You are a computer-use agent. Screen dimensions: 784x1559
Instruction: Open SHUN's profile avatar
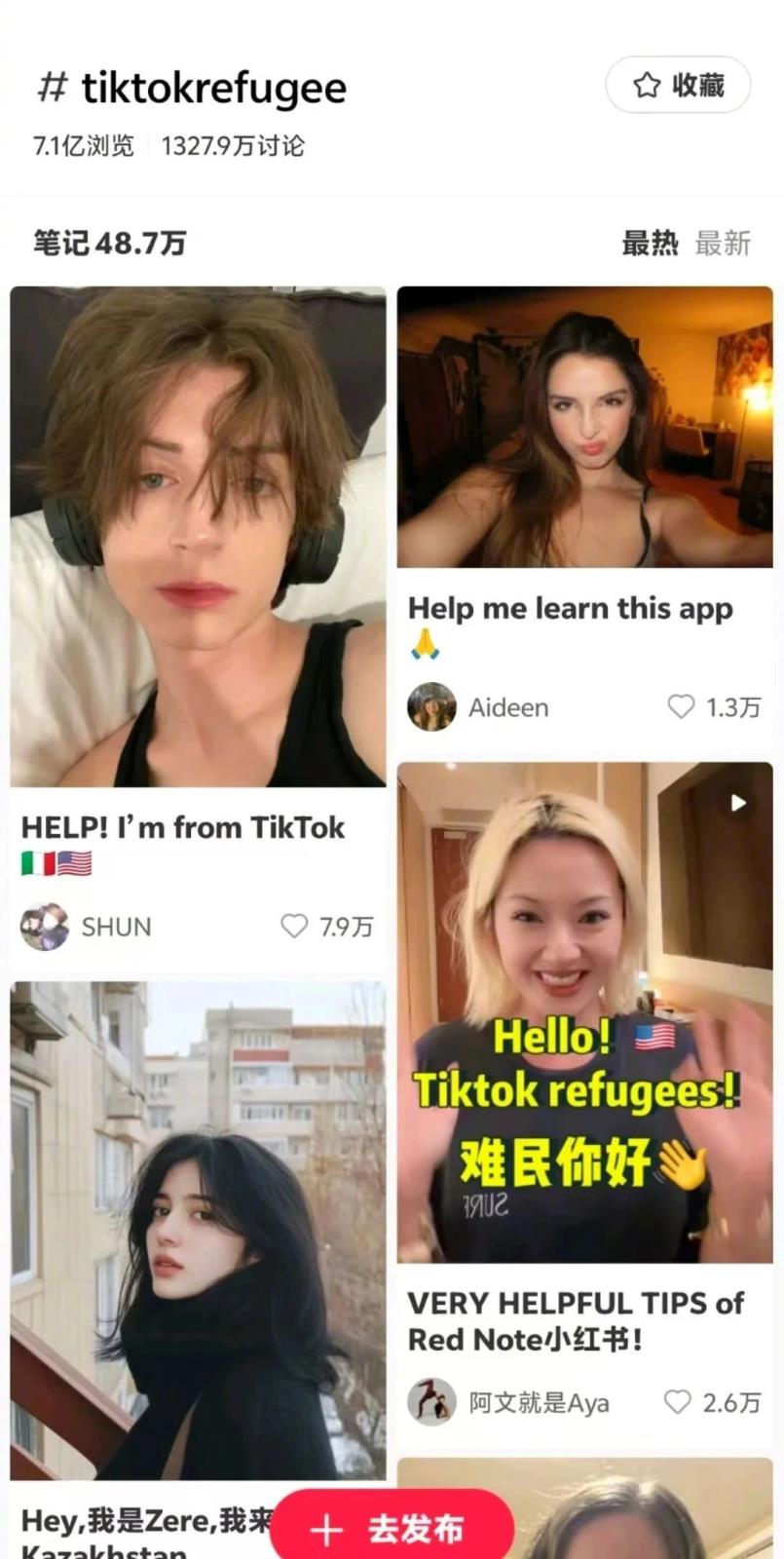pos(45,926)
